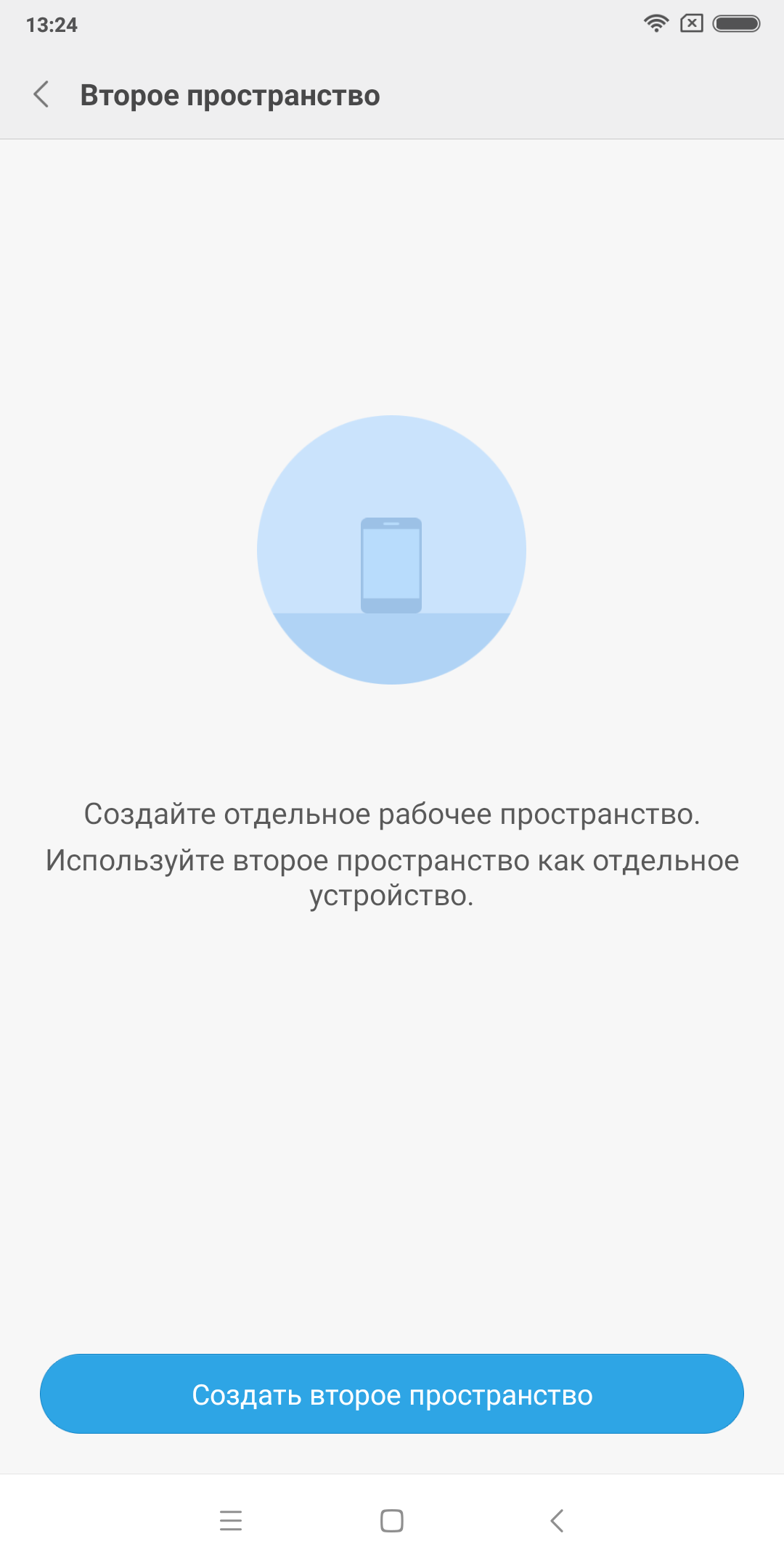Go back from Второе пространство screen

(42, 95)
